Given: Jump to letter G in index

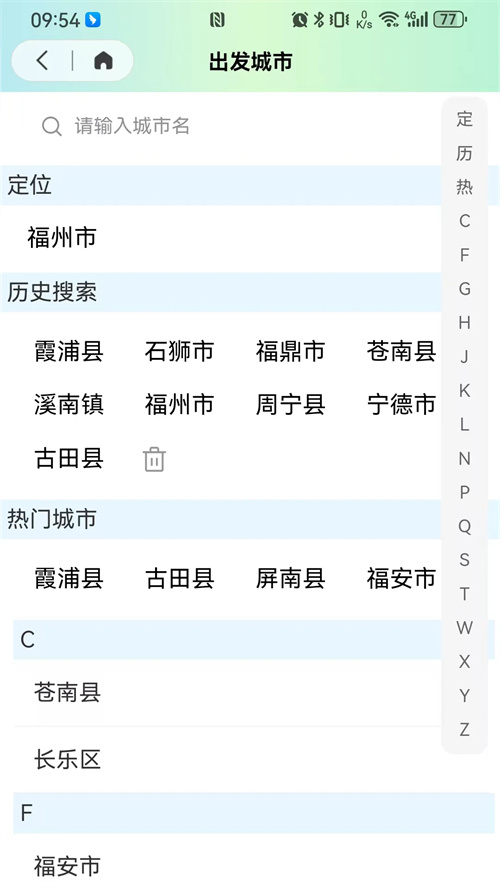Looking at the screenshot, I should pos(464,289).
